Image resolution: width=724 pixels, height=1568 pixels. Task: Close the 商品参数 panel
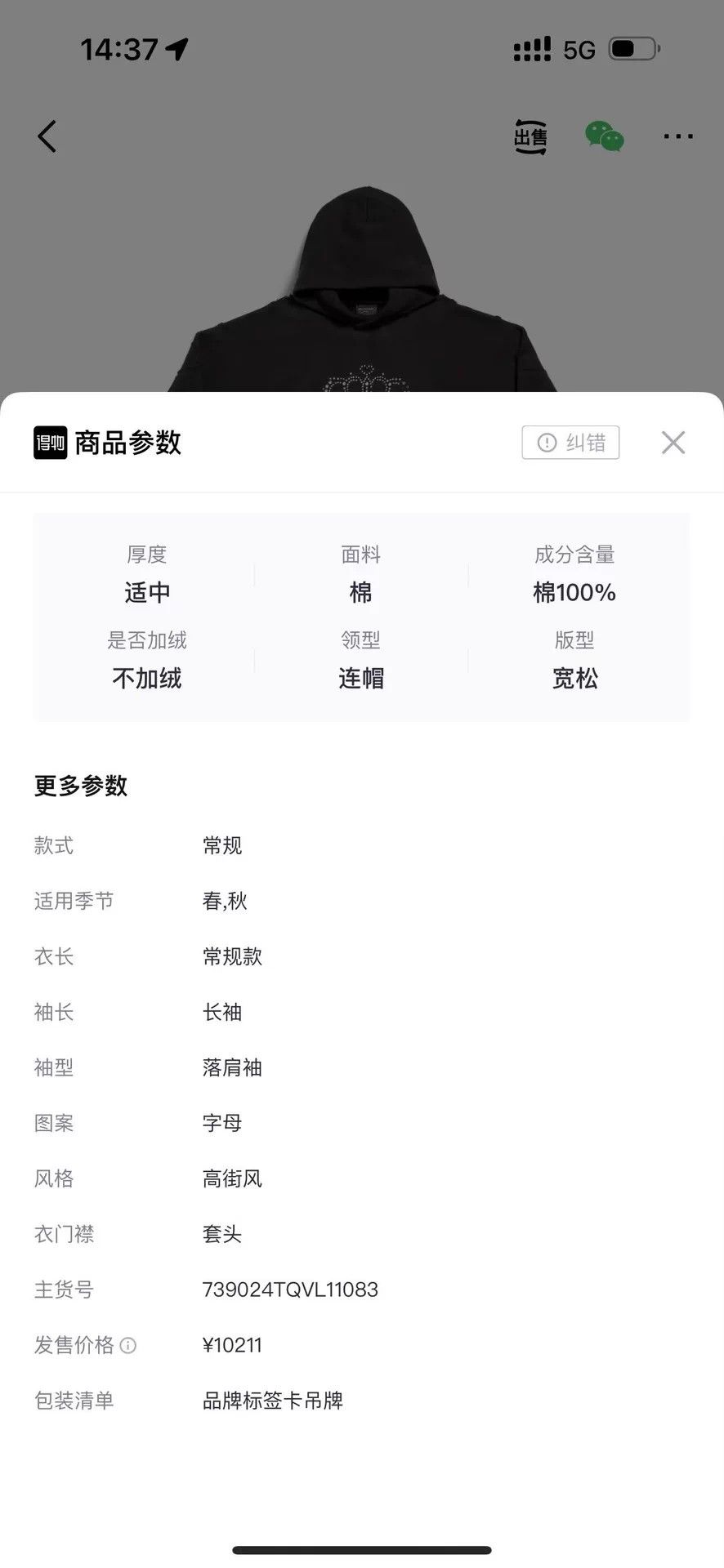[x=673, y=443]
